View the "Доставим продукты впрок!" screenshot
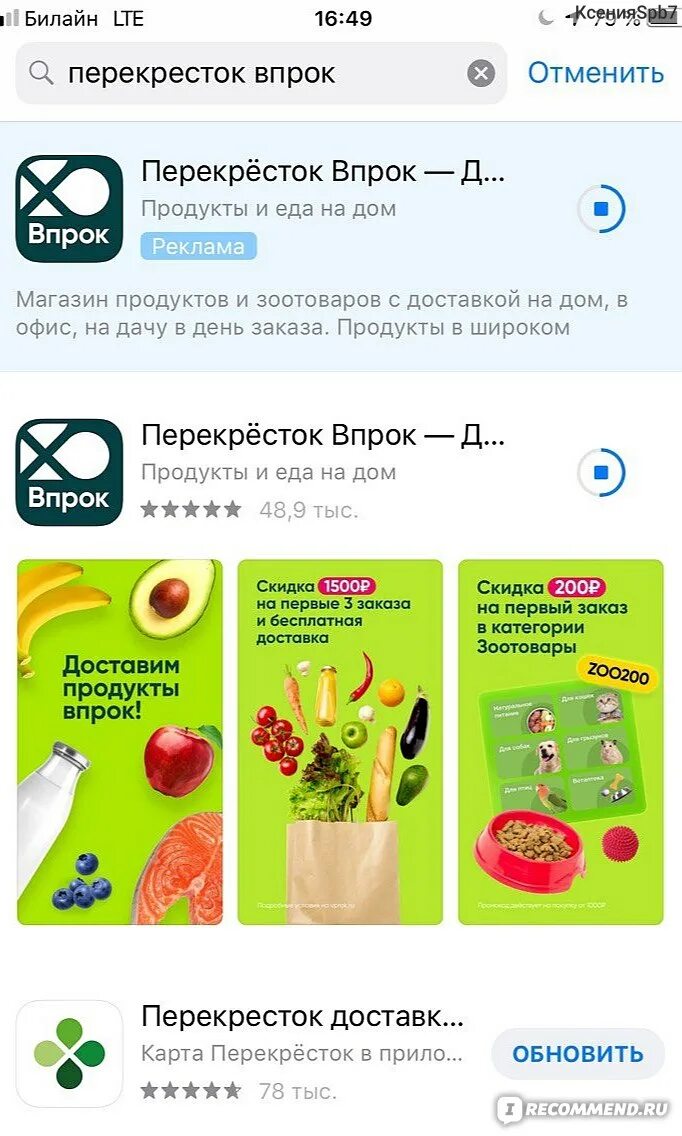 pyautogui.click(x=120, y=741)
